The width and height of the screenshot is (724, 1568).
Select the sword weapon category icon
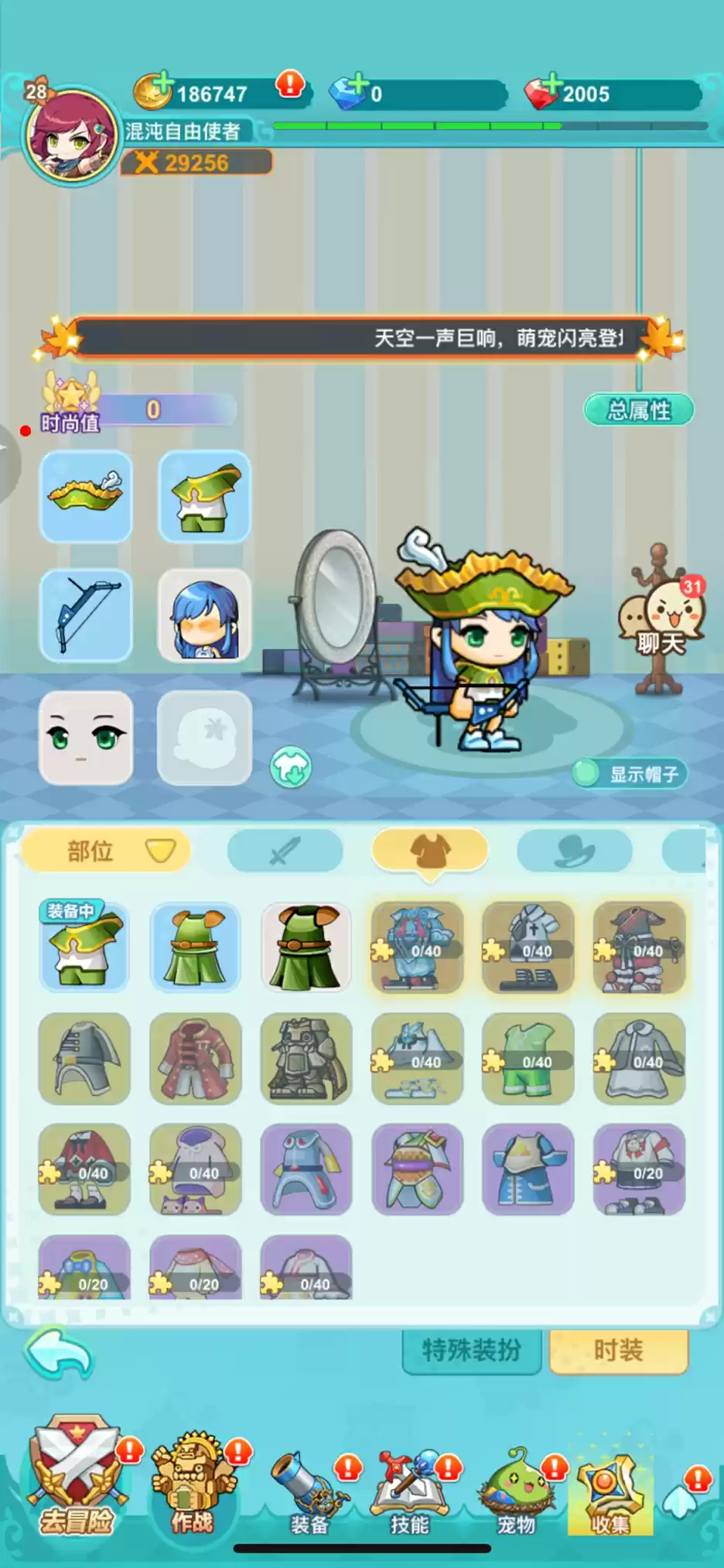click(x=285, y=850)
